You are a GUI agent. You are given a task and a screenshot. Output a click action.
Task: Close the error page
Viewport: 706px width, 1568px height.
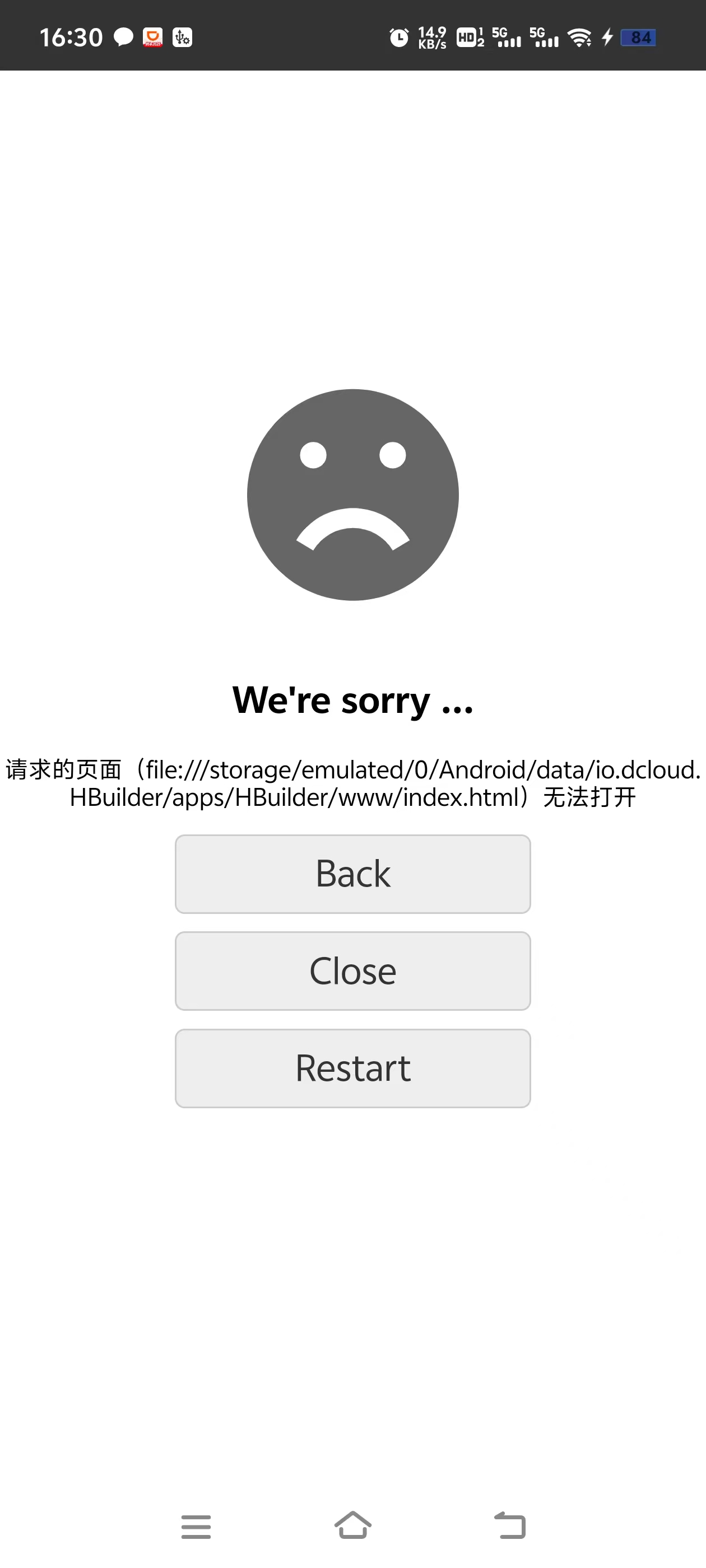pos(352,971)
